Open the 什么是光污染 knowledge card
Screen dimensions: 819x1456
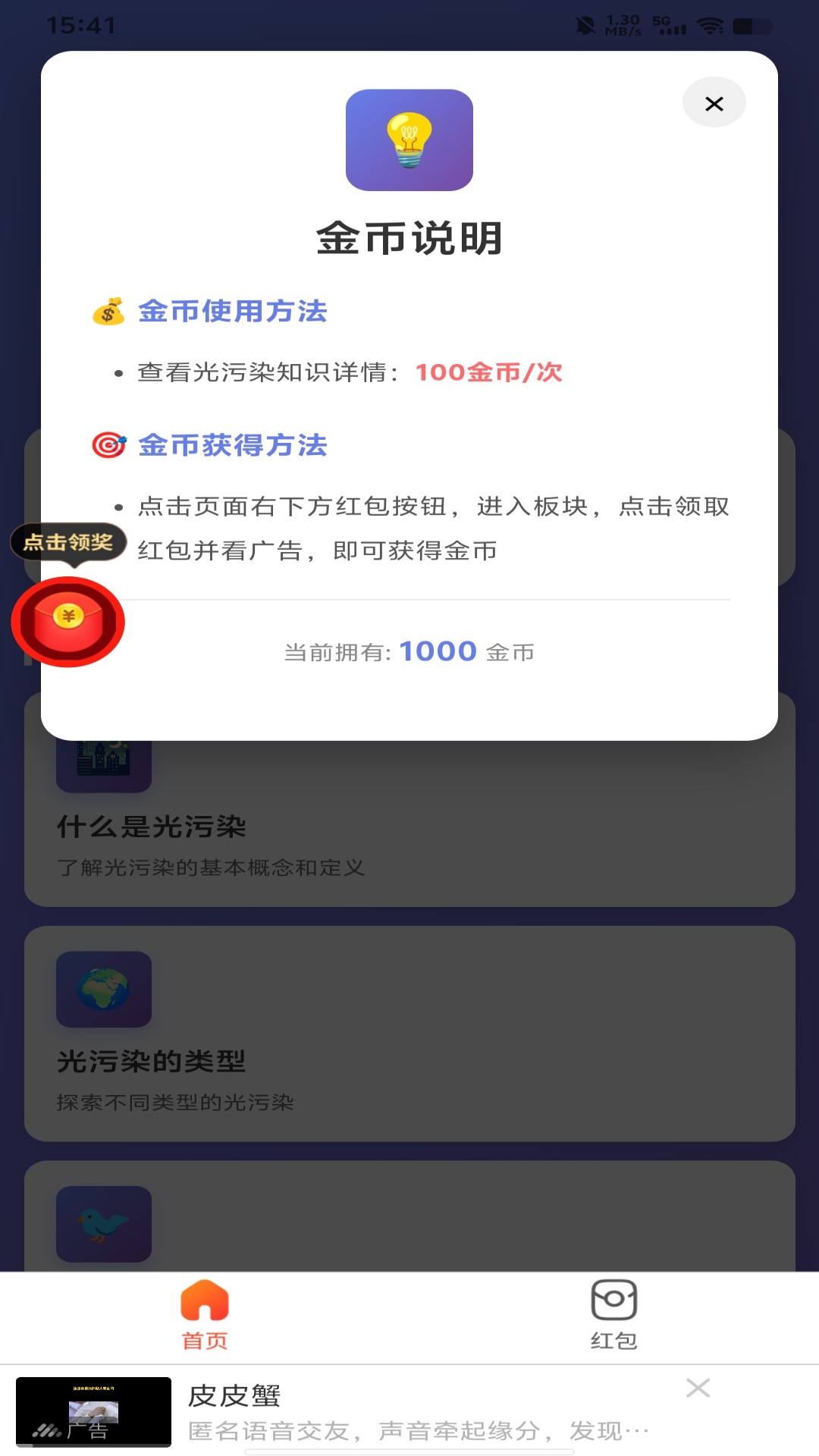(x=409, y=827)
